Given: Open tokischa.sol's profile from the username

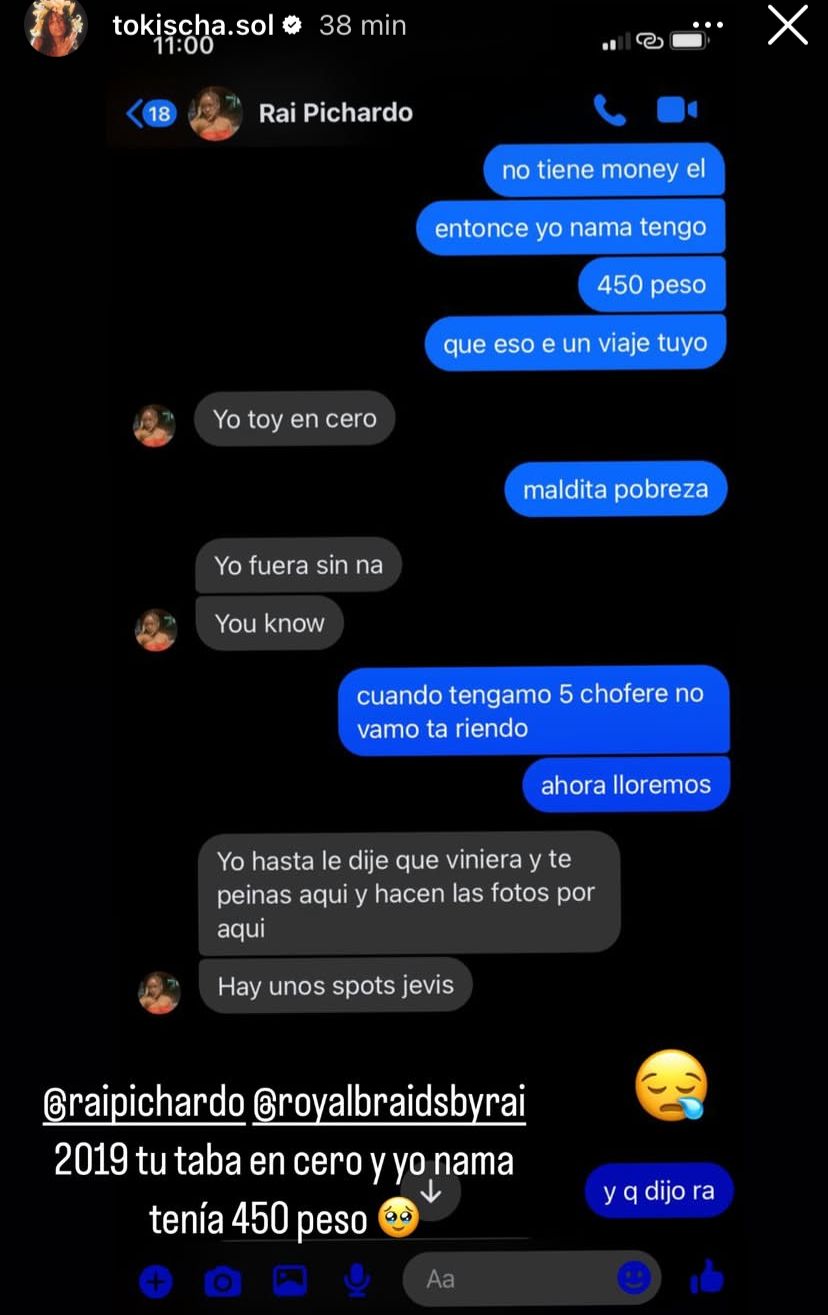Looking at the screenshot, I should 192,25.
